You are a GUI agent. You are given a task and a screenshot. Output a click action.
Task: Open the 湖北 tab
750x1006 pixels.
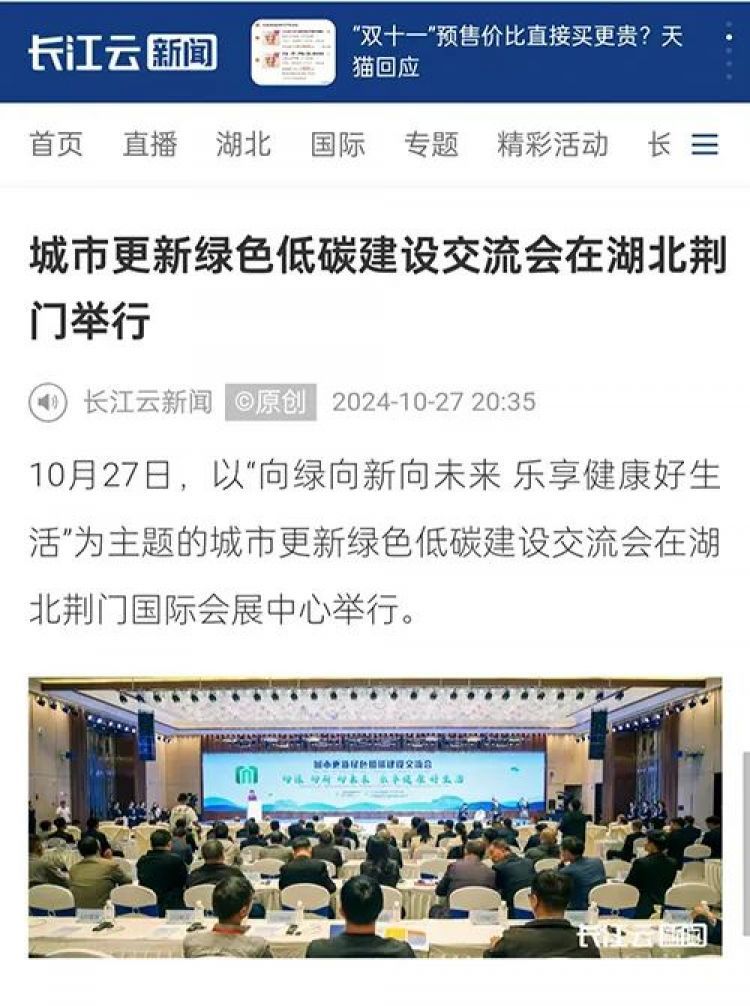(x=243, y=144)
